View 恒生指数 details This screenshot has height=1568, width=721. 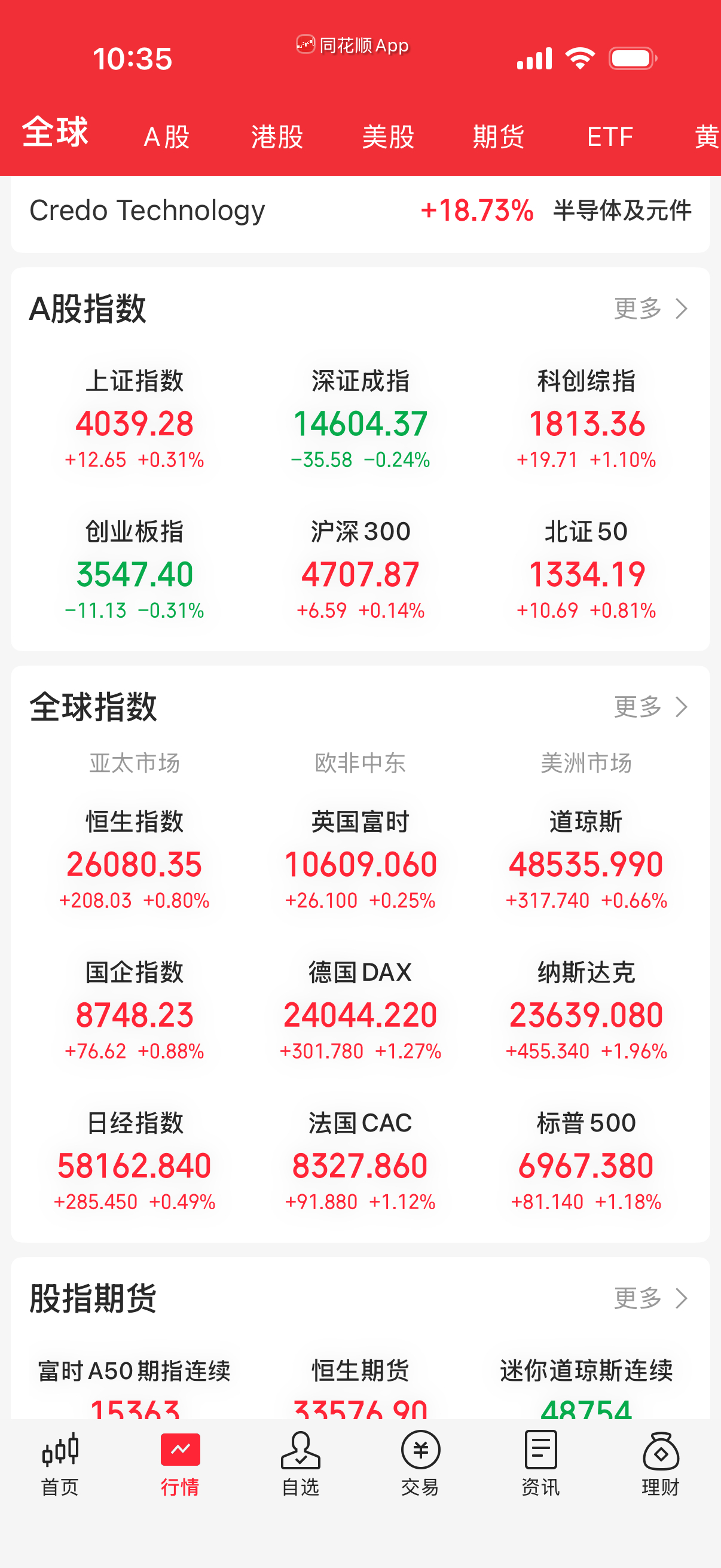click(135, 861)
